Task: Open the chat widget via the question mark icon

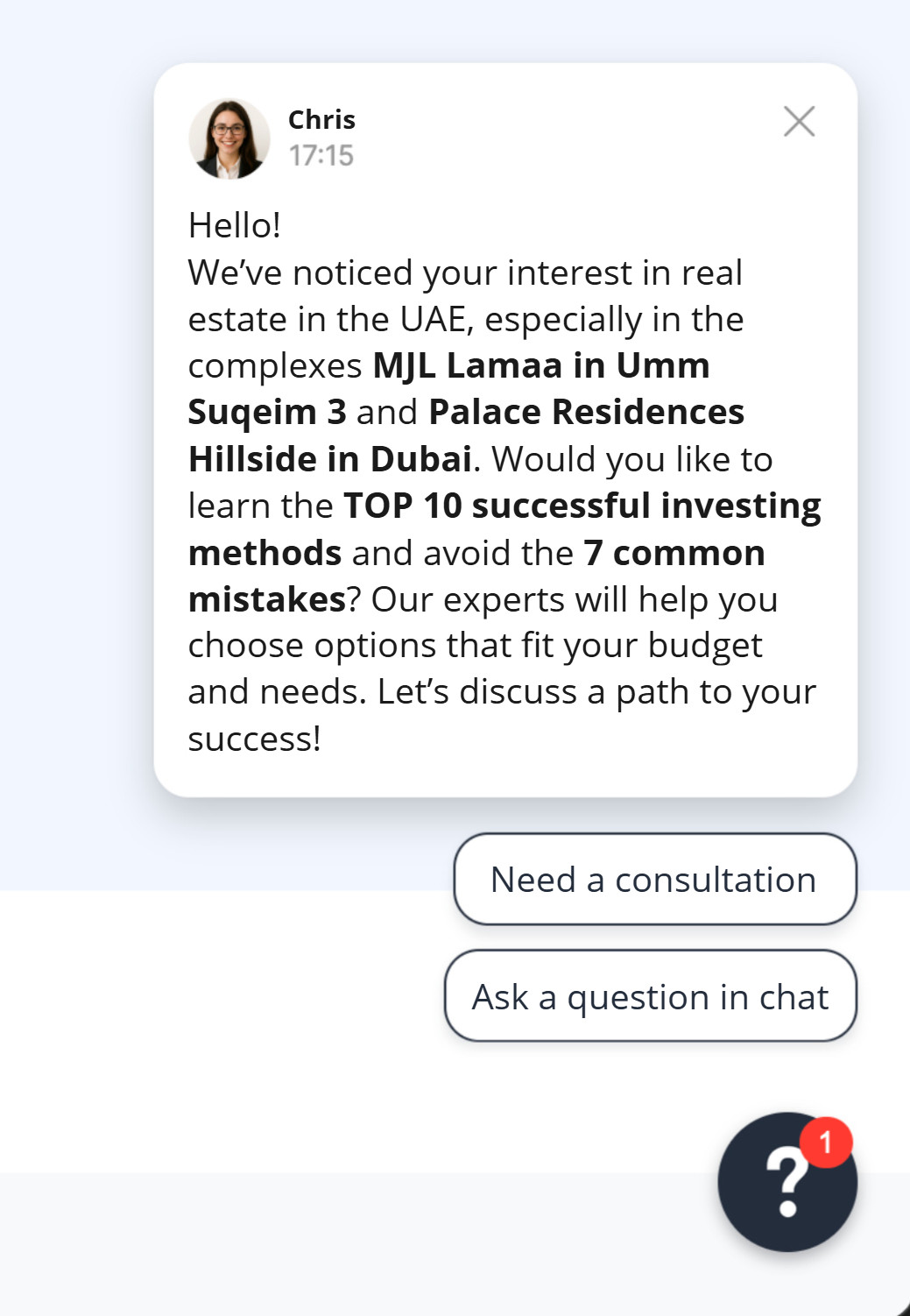Action: pos(787,1180)
